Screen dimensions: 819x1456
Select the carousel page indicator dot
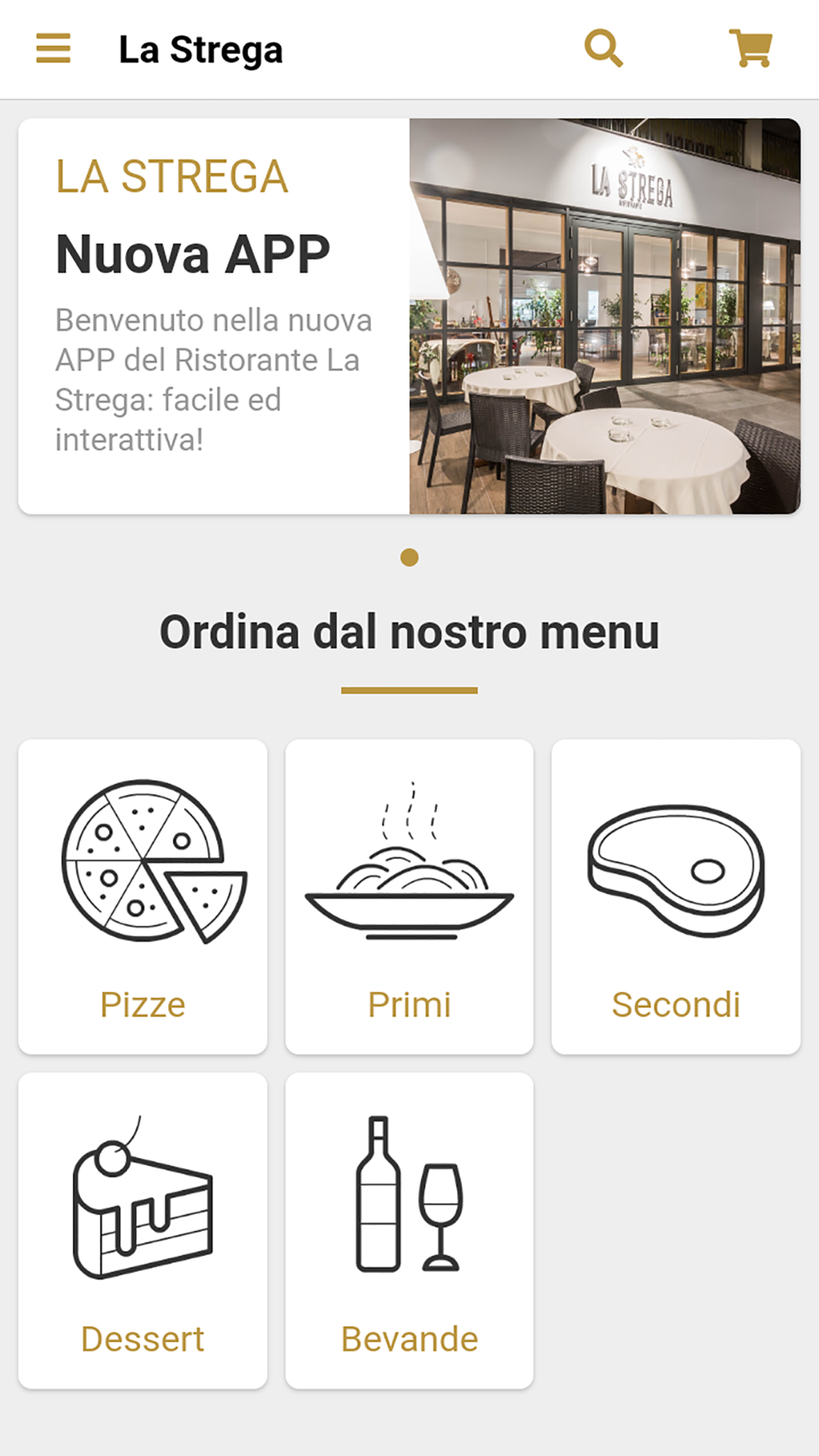click(409, 558)
